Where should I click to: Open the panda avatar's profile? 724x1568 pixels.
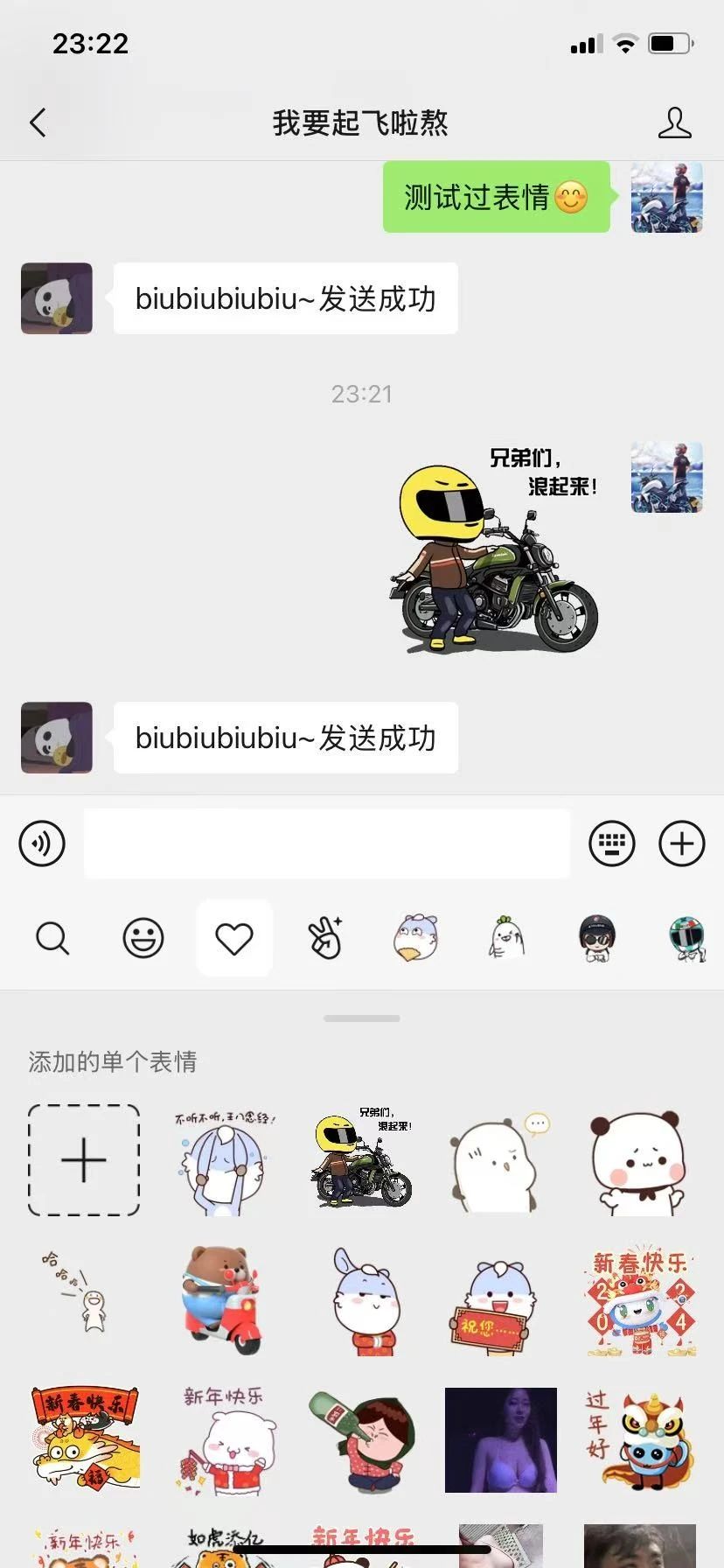pyautogui.click(x=57, y=298)
